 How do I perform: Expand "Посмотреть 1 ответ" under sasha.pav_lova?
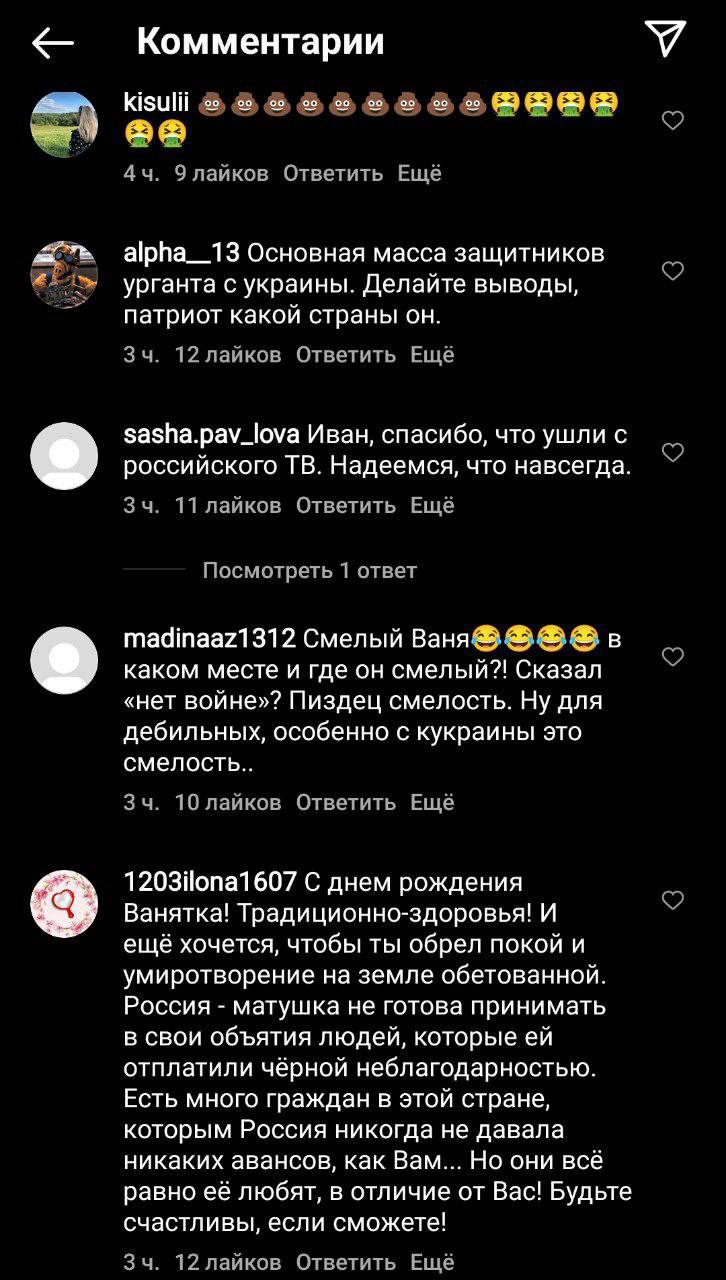[x=309, y=570]
